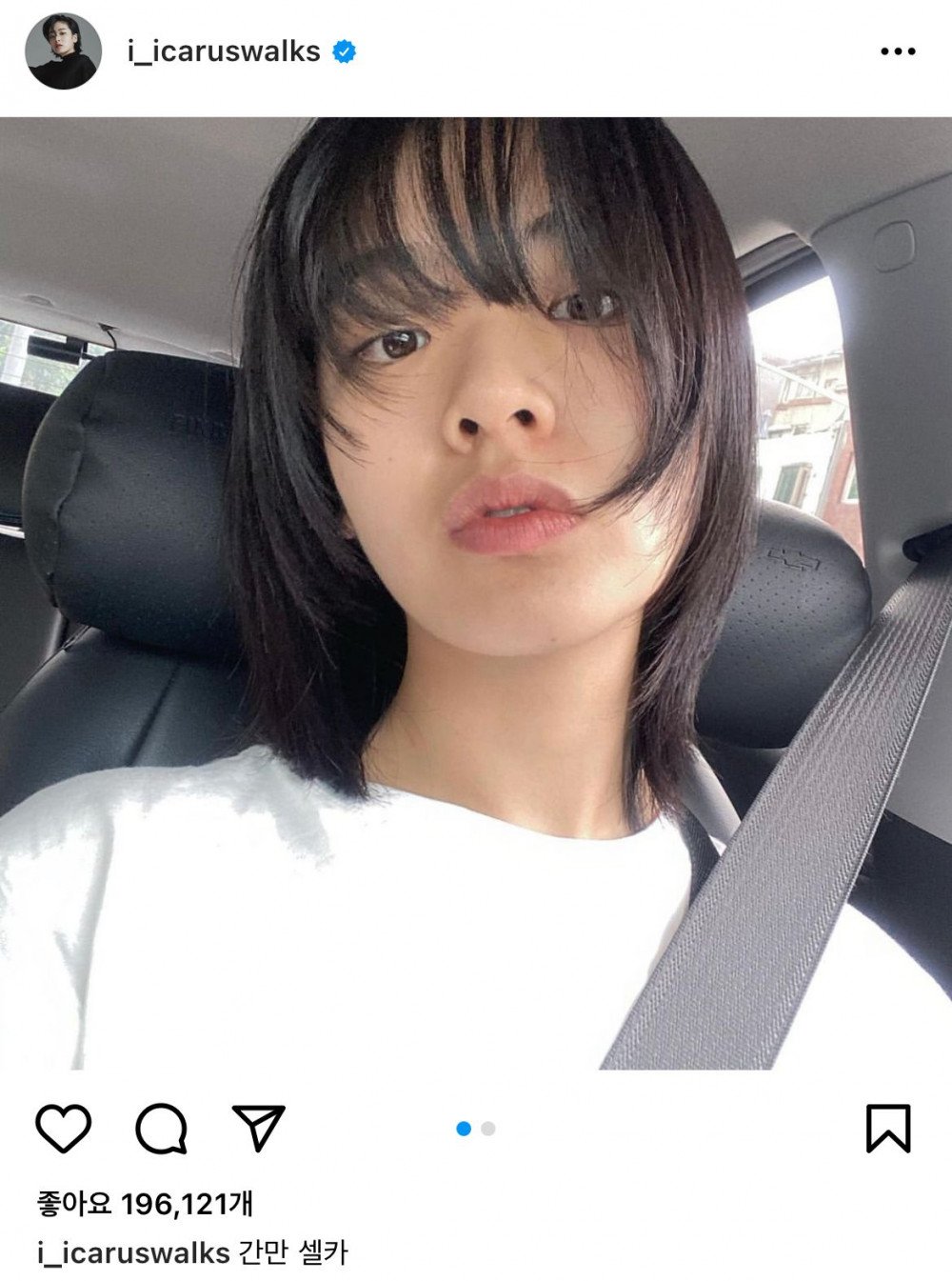Open comments with the speech bubble icon

[161, 1129]
